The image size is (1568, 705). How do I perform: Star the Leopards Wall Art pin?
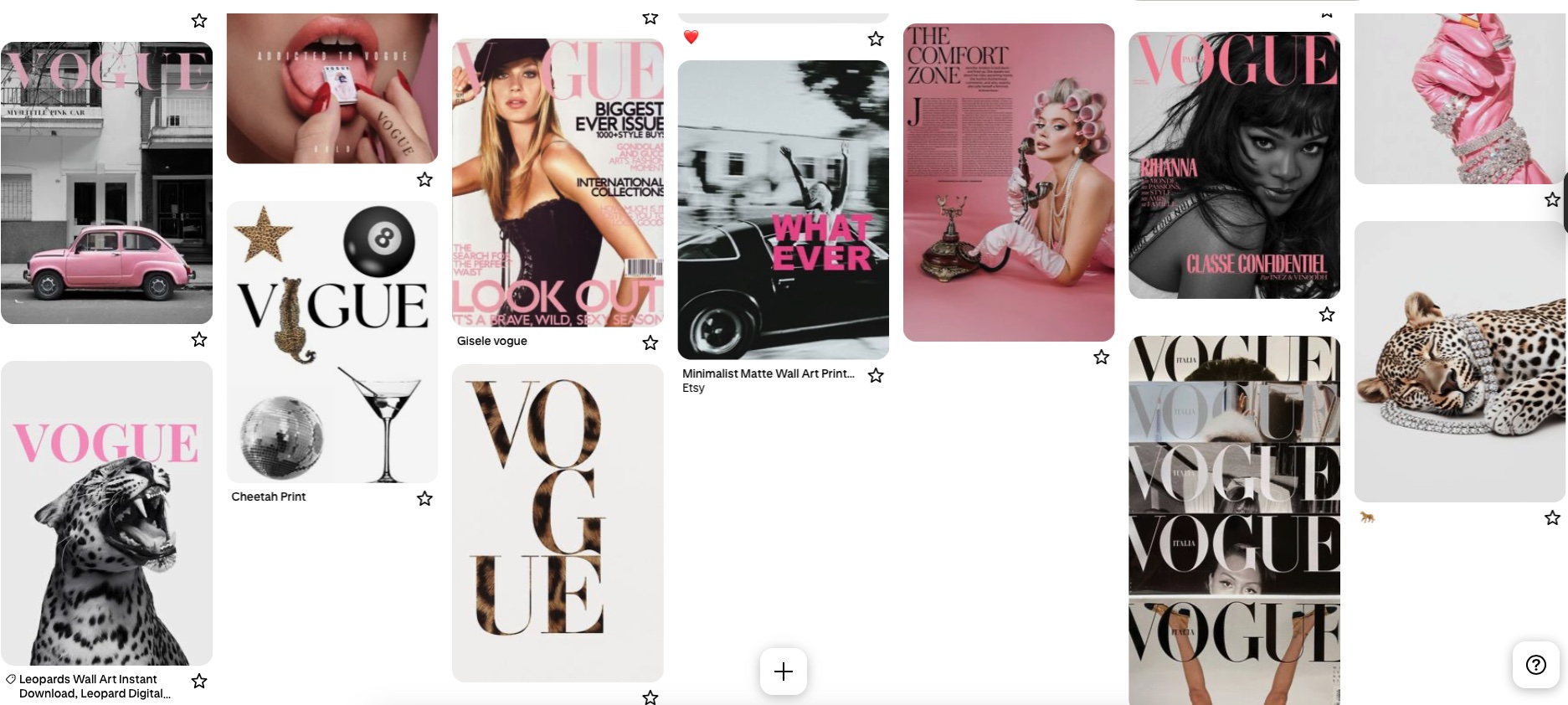pyautogui.click(x=199, y=681)
